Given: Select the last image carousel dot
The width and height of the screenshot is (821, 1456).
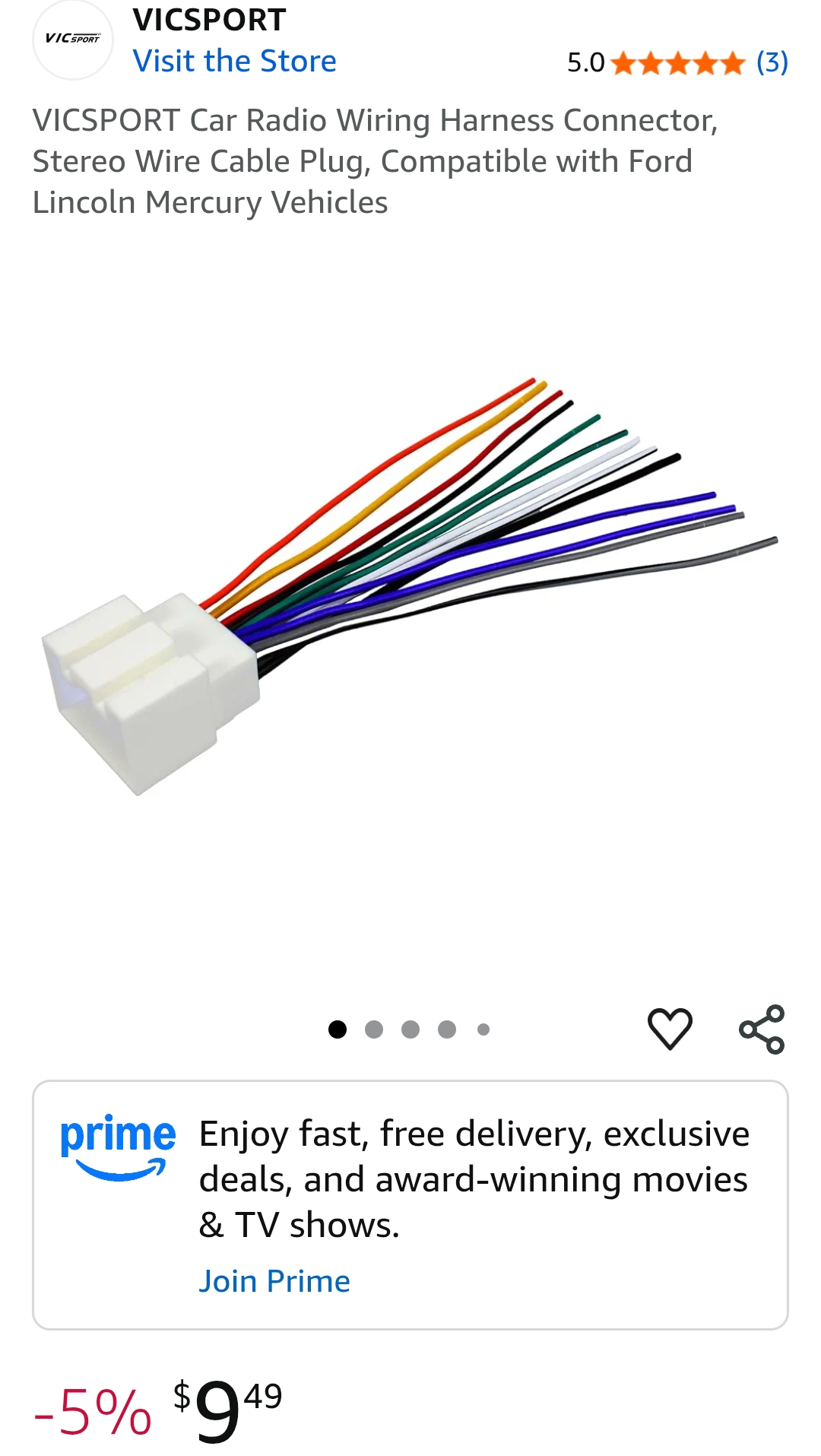Looking at the screenshot, I should click(x=483, y=1029).
